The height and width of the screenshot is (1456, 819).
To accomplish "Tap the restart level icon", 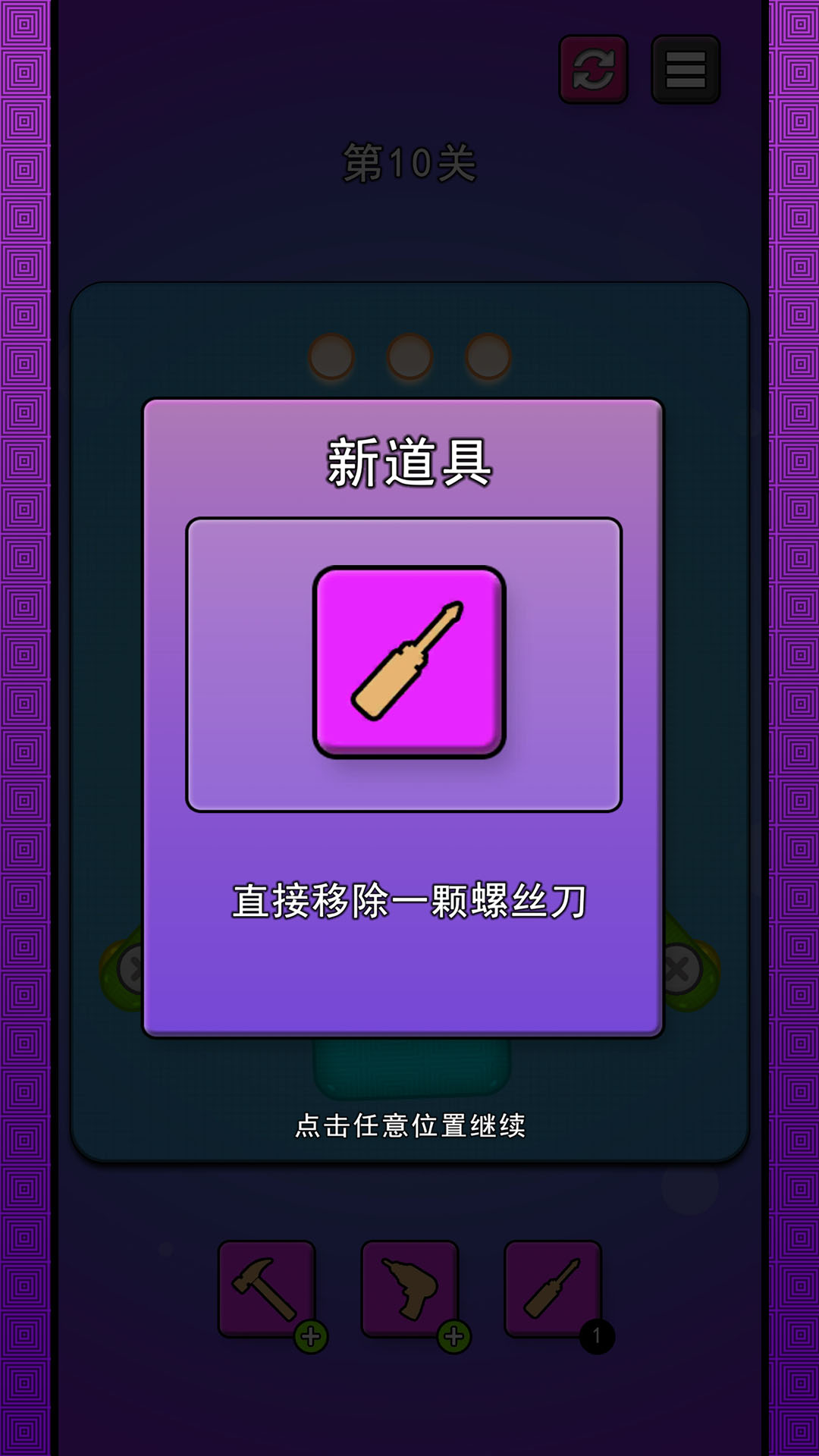I will pyautogui.click(x=593, y=70).
